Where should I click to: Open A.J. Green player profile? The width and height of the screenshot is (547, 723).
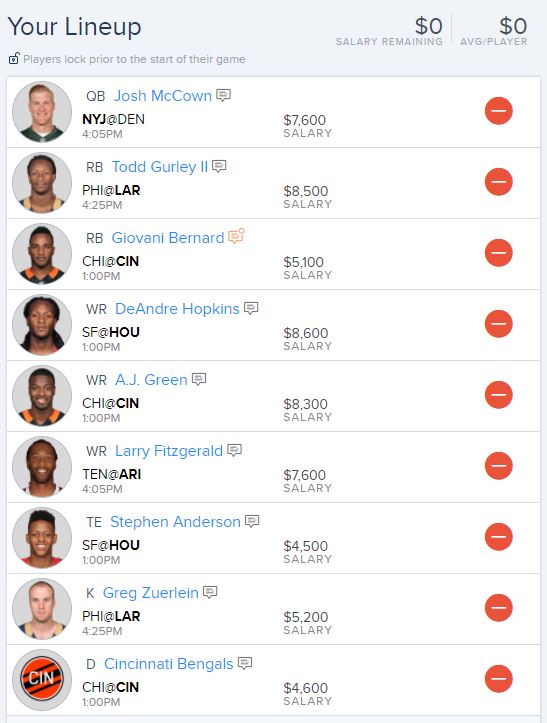click(x=151, y=380)
